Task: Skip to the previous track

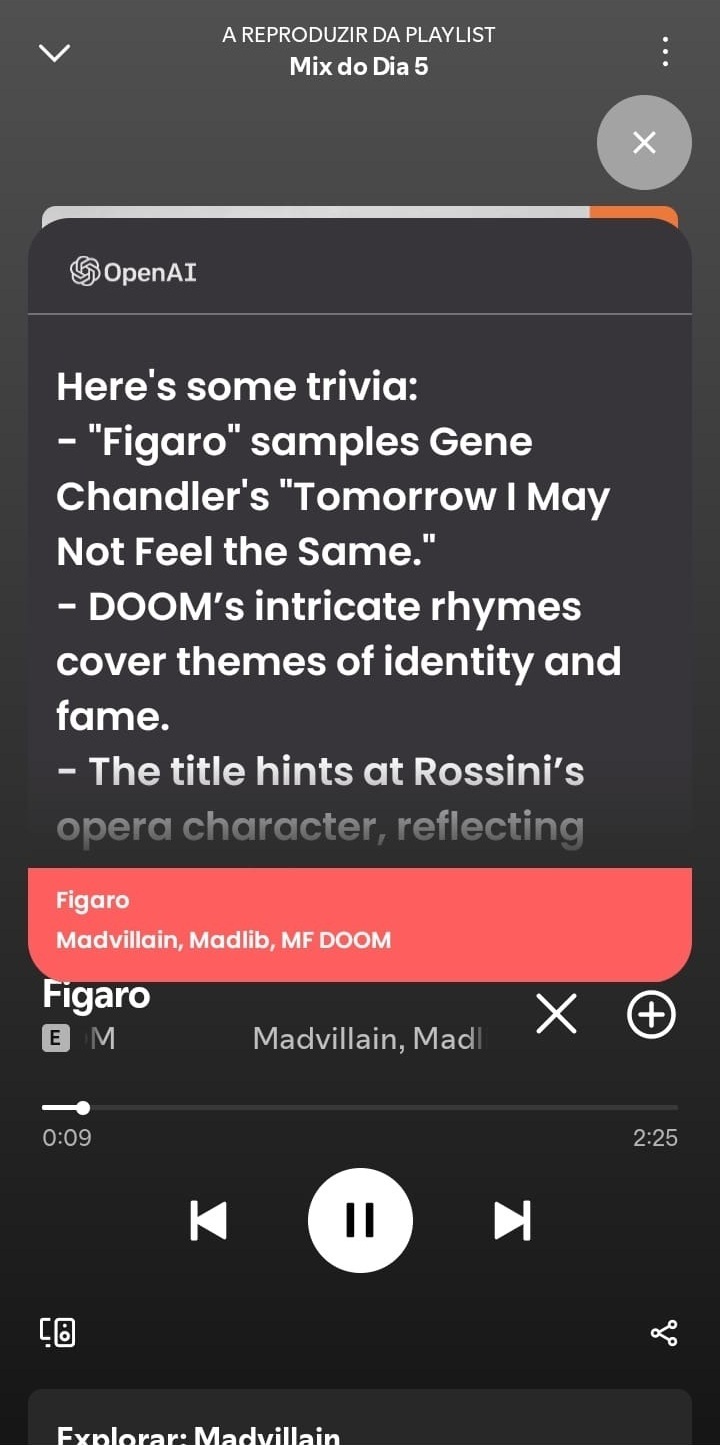Action: coord(208,1220)
